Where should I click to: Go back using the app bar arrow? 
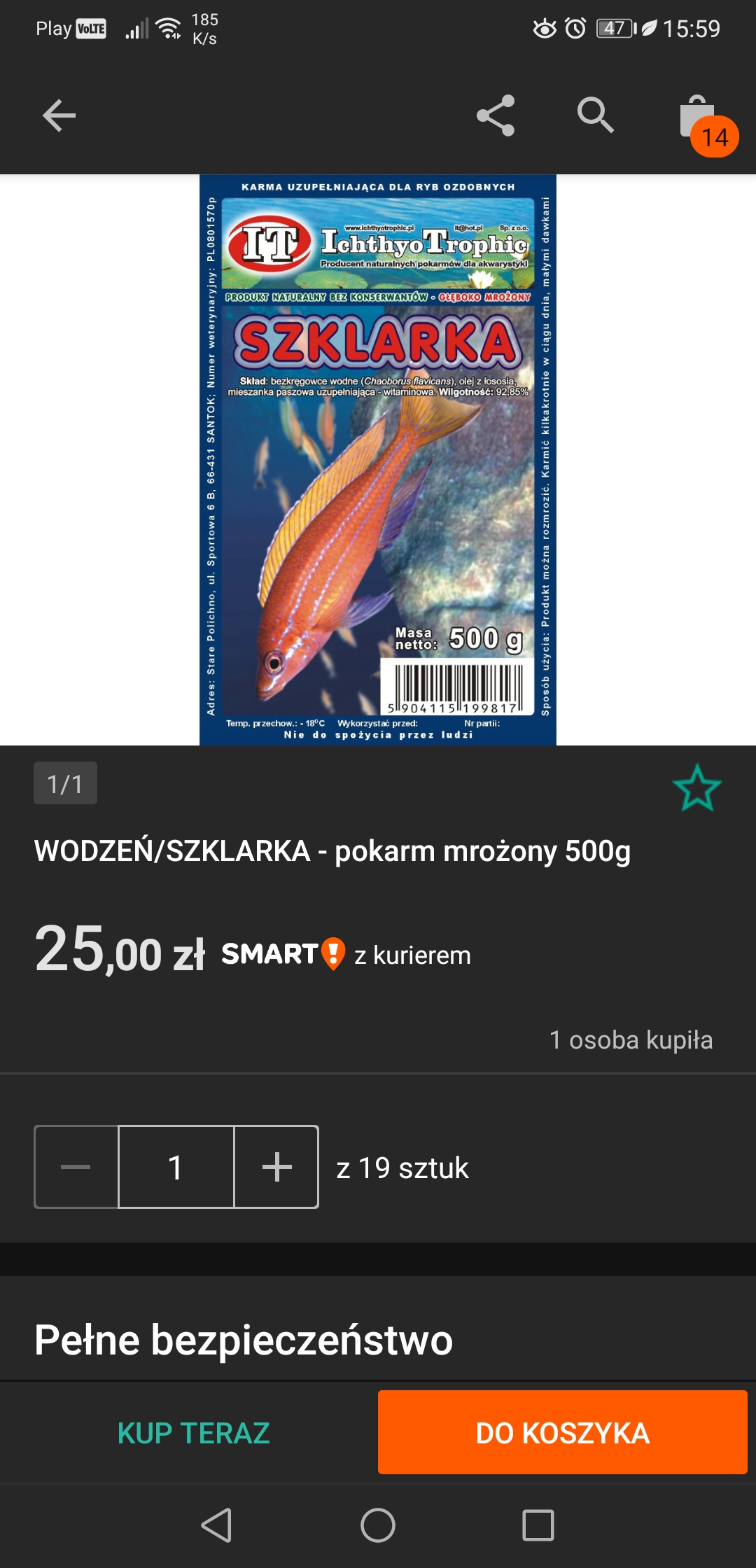59,115
